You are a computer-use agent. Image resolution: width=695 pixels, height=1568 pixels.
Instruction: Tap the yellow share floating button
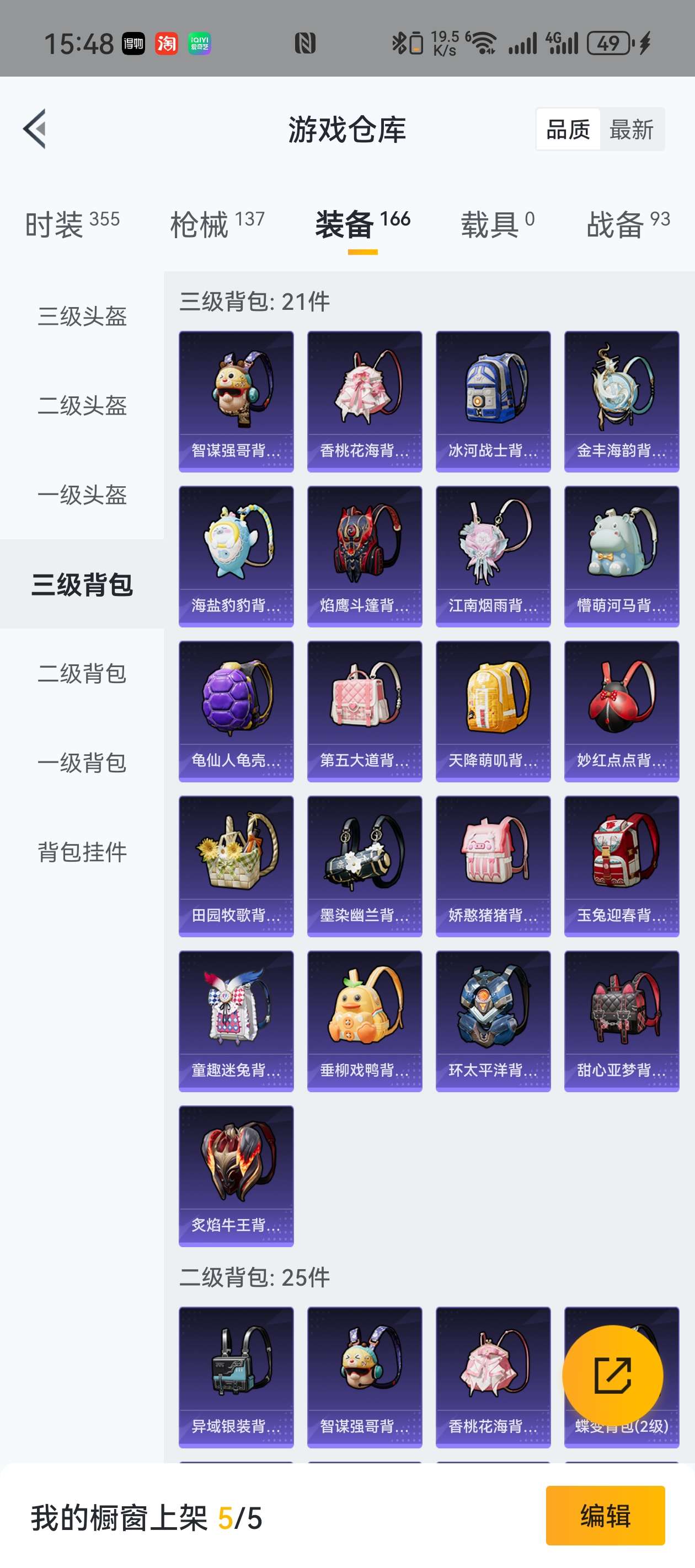click(612, 1376)
